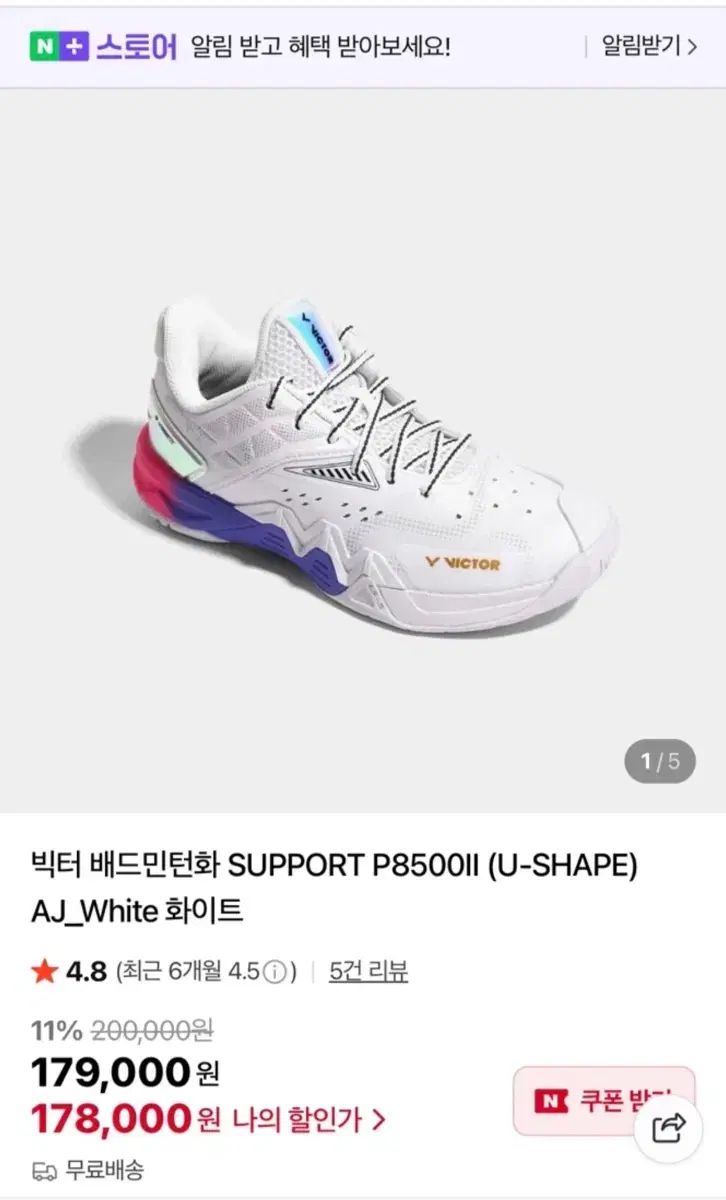Share this product
Image resolution: width=726 pixels, height=1200 pixels.
point(668,1128)
